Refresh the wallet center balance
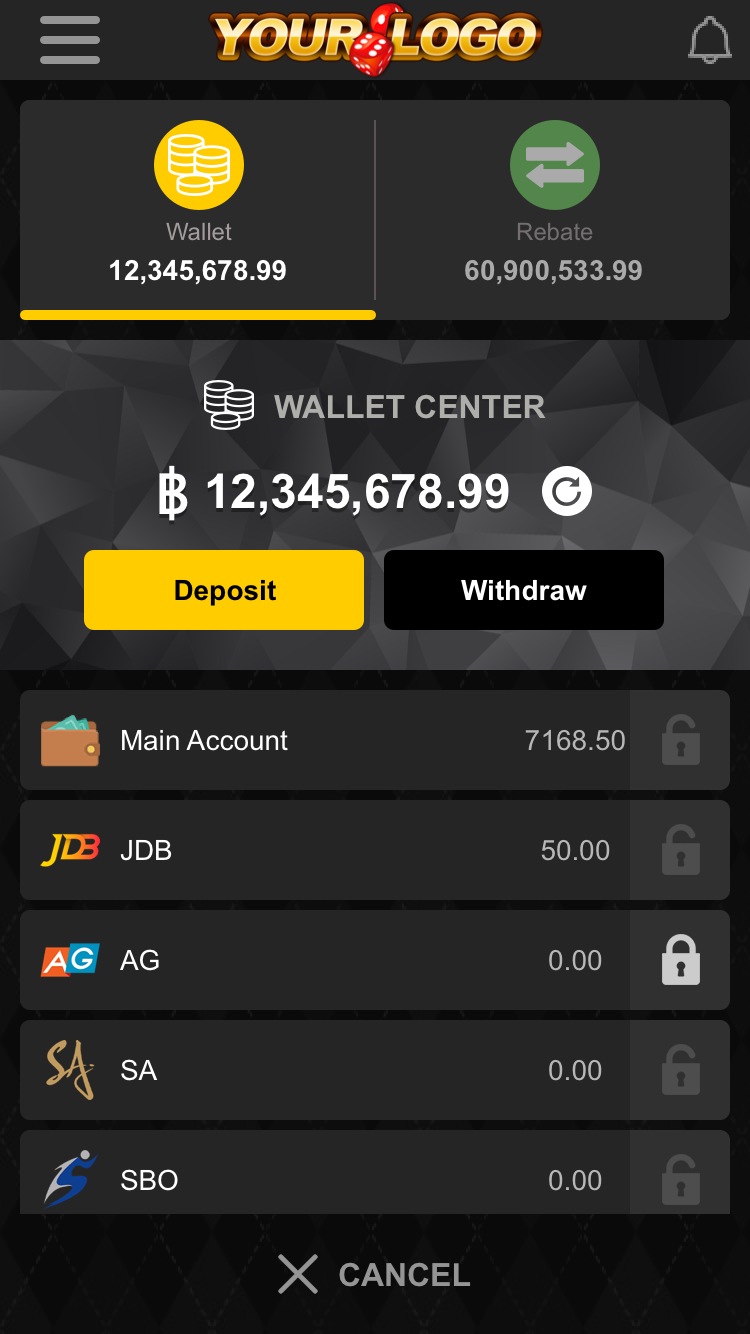The image size is (750, 1334). [567, 492]
